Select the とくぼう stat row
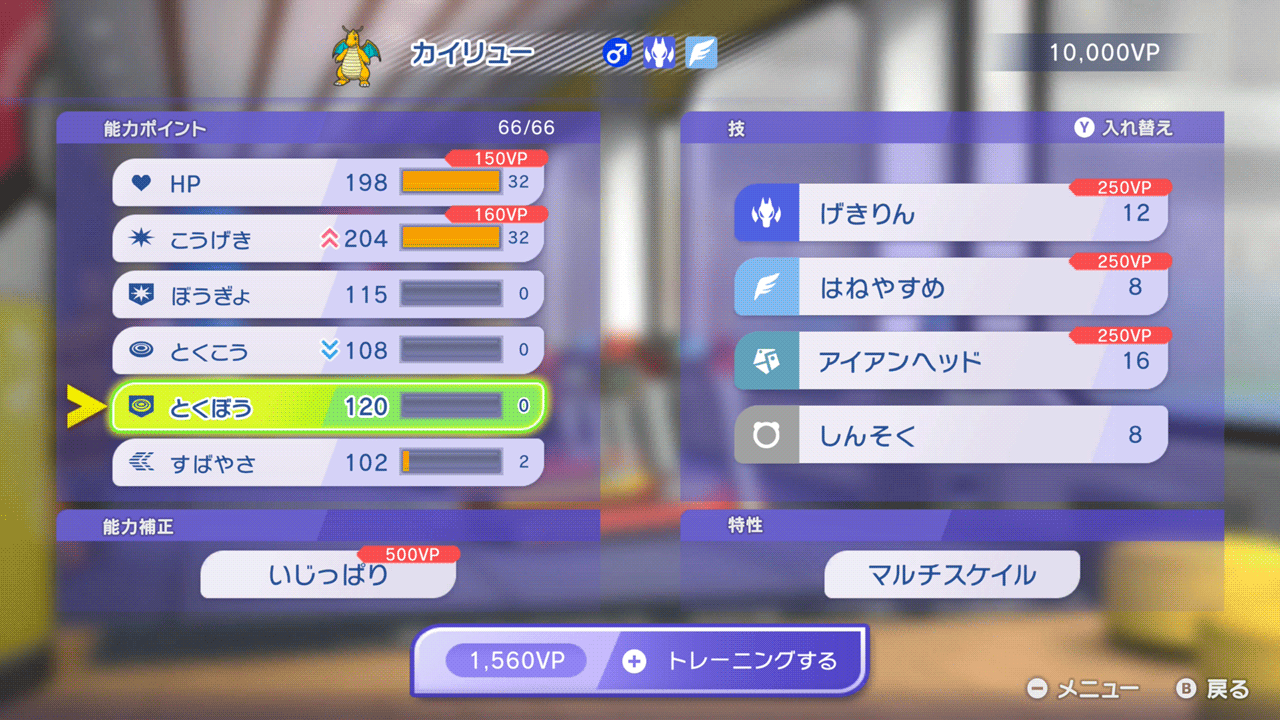This screenshot has width=1280, height=720. pos(328,407)
